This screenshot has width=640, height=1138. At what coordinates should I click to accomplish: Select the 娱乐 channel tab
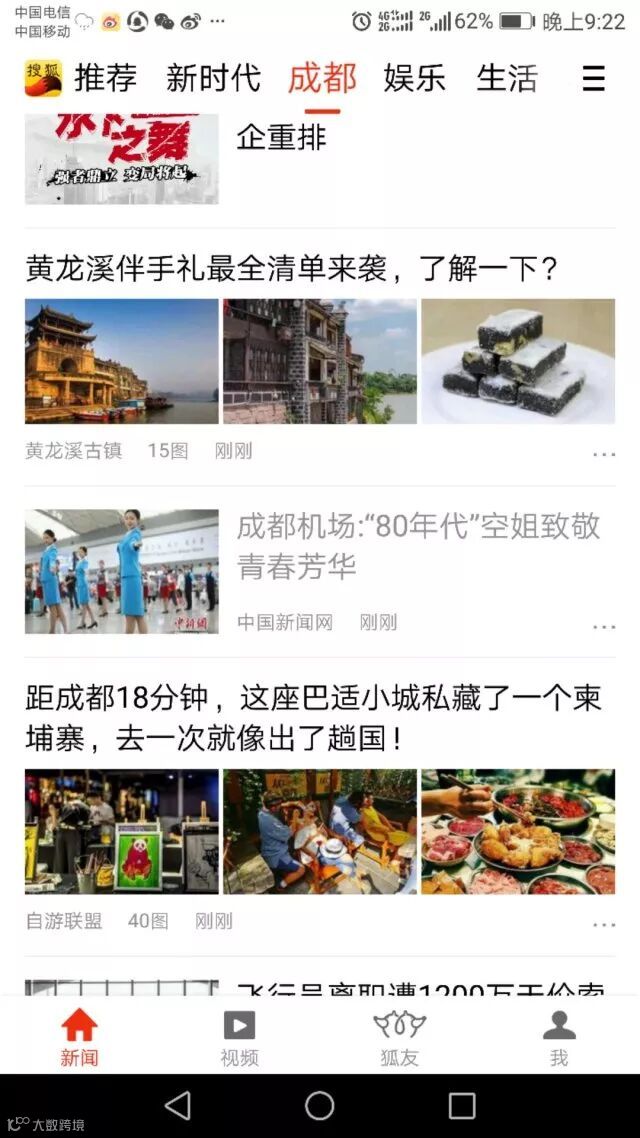click(x=414, y=78)
